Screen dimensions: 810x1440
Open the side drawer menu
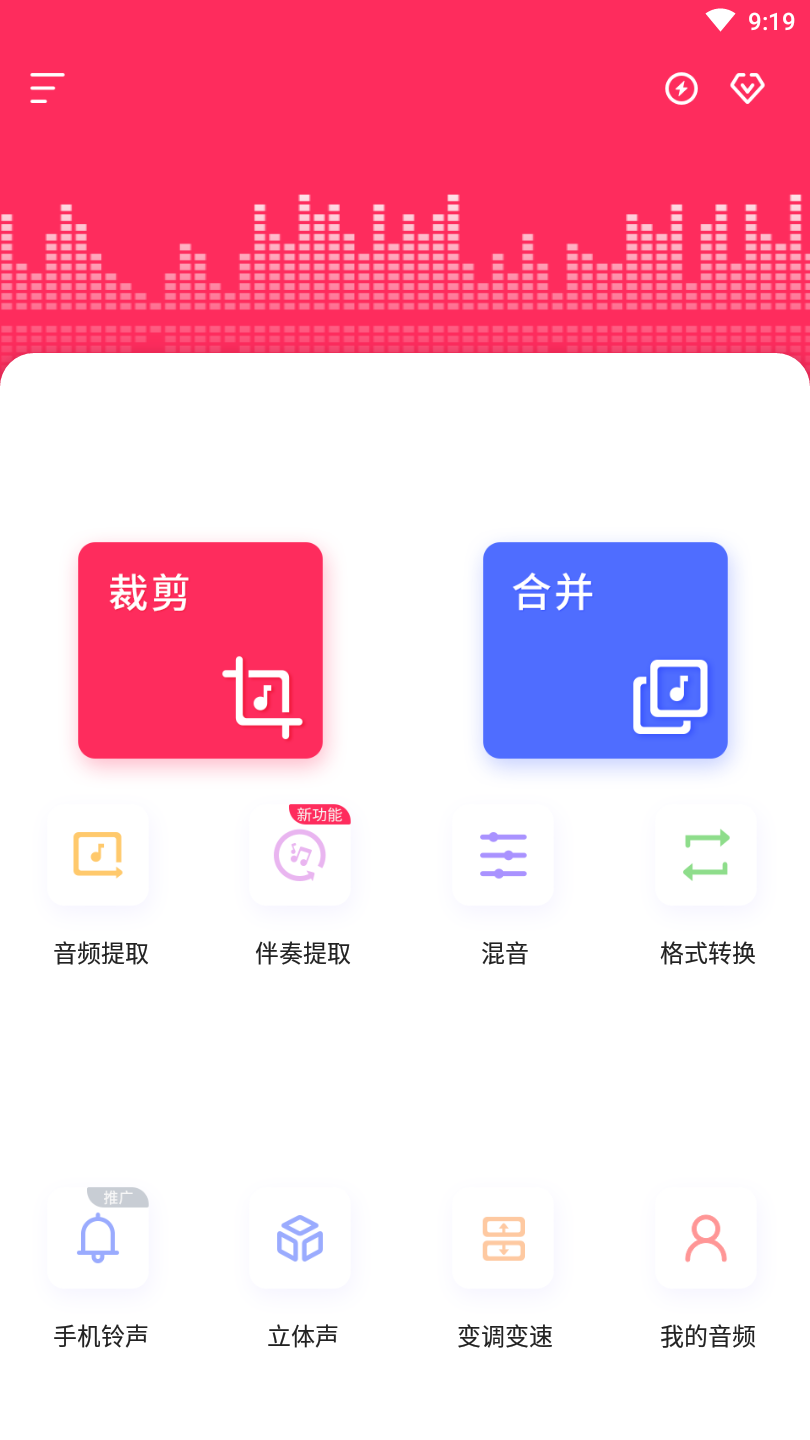(x=47, y=88)
